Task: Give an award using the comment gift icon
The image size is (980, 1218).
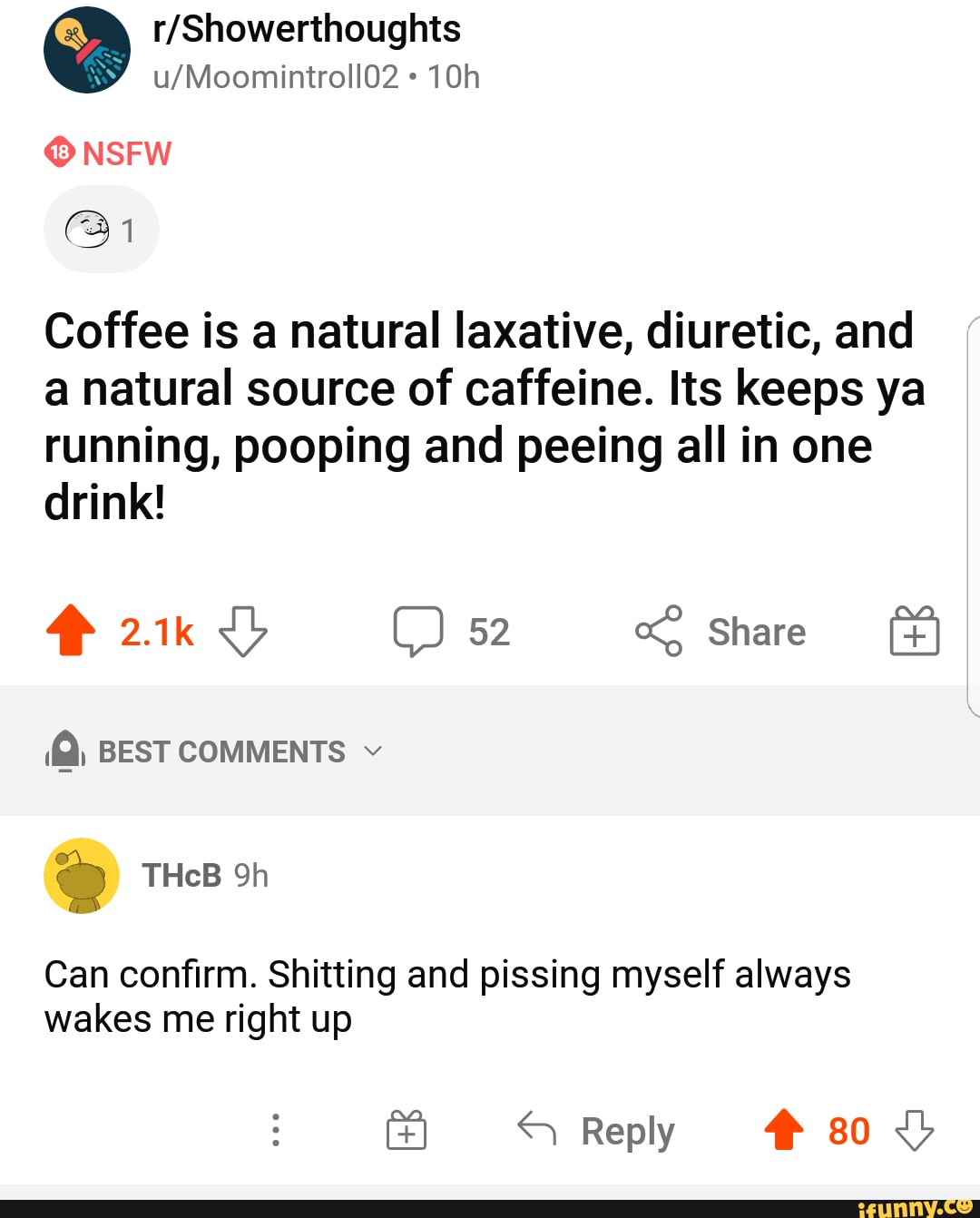Action: click(407, 1130)
